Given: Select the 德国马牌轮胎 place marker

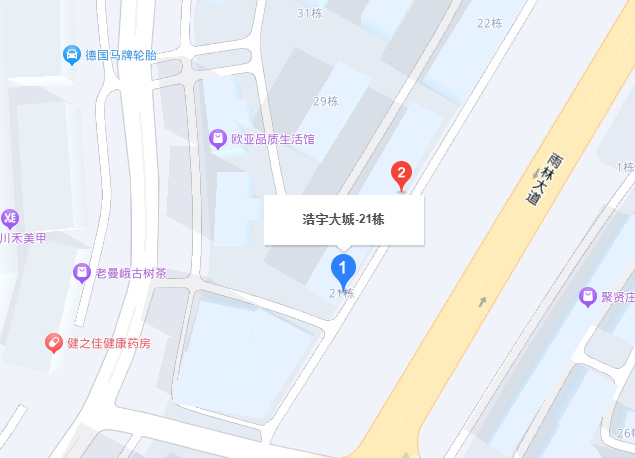Looking at the screenshot, I should pyautogui.click(x=72, y=55).
